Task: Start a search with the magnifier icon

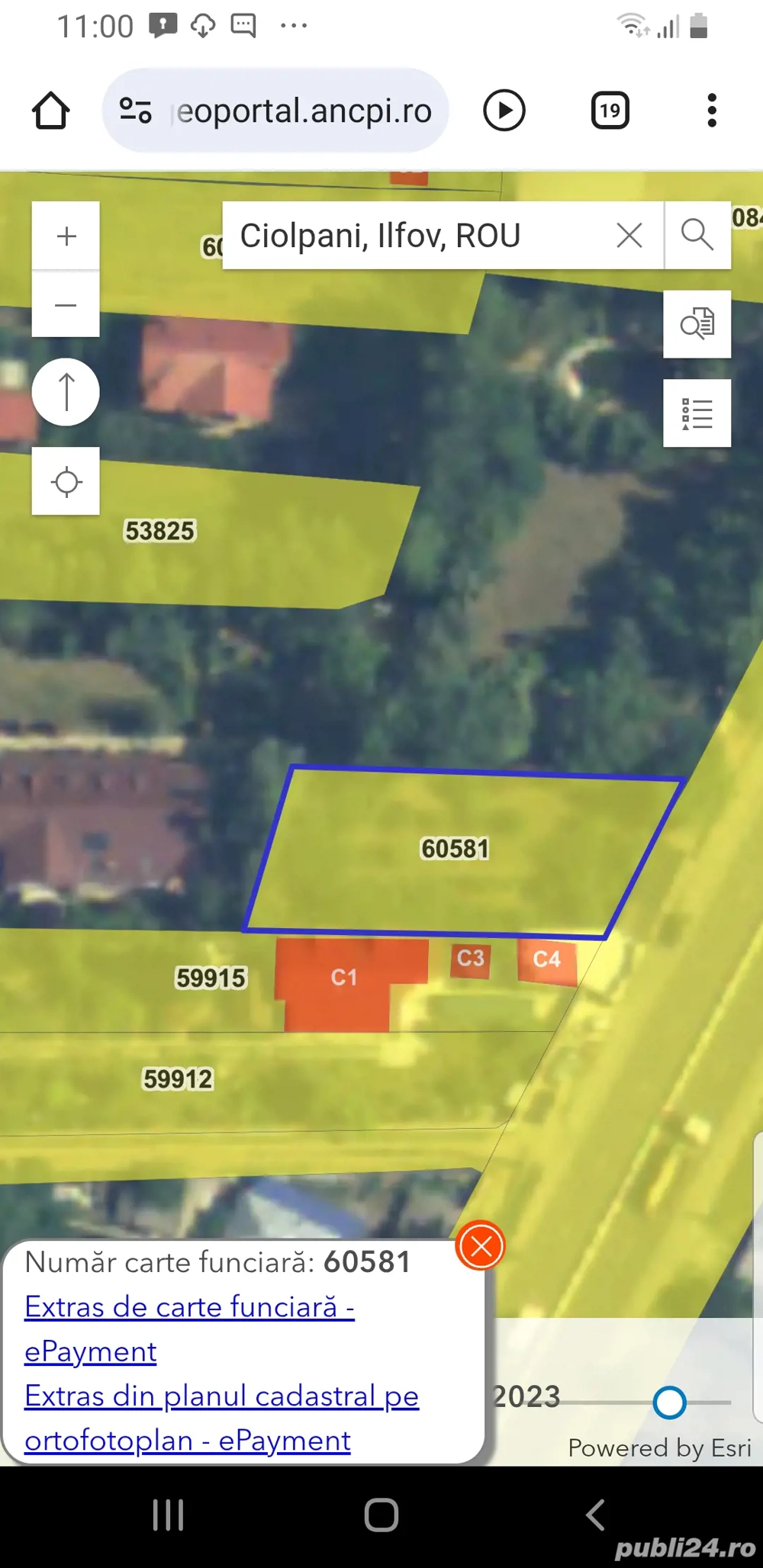Action: (x=697, y=235)
